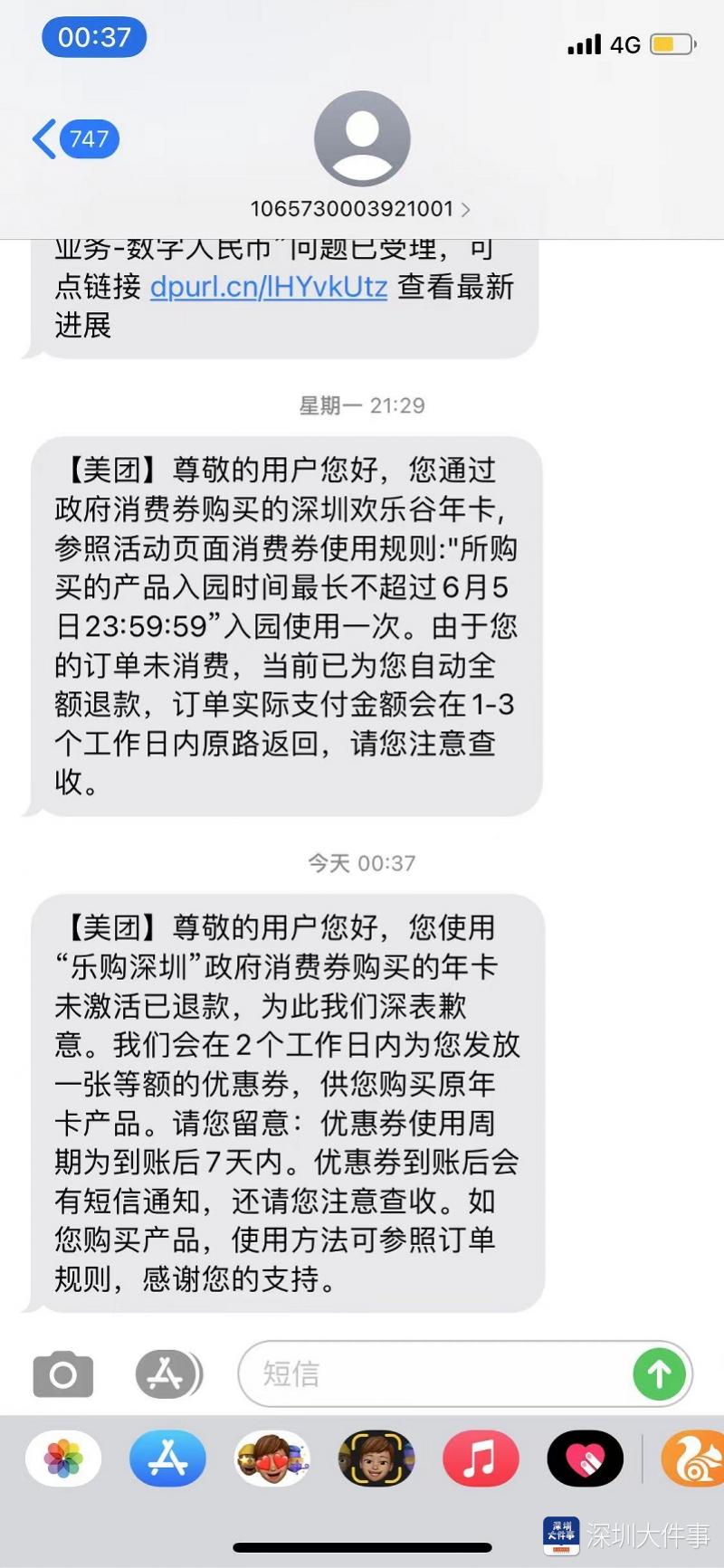Toggle the iMessage apps drawer button
This screenshot has width=724, height=1568.
168,1374
